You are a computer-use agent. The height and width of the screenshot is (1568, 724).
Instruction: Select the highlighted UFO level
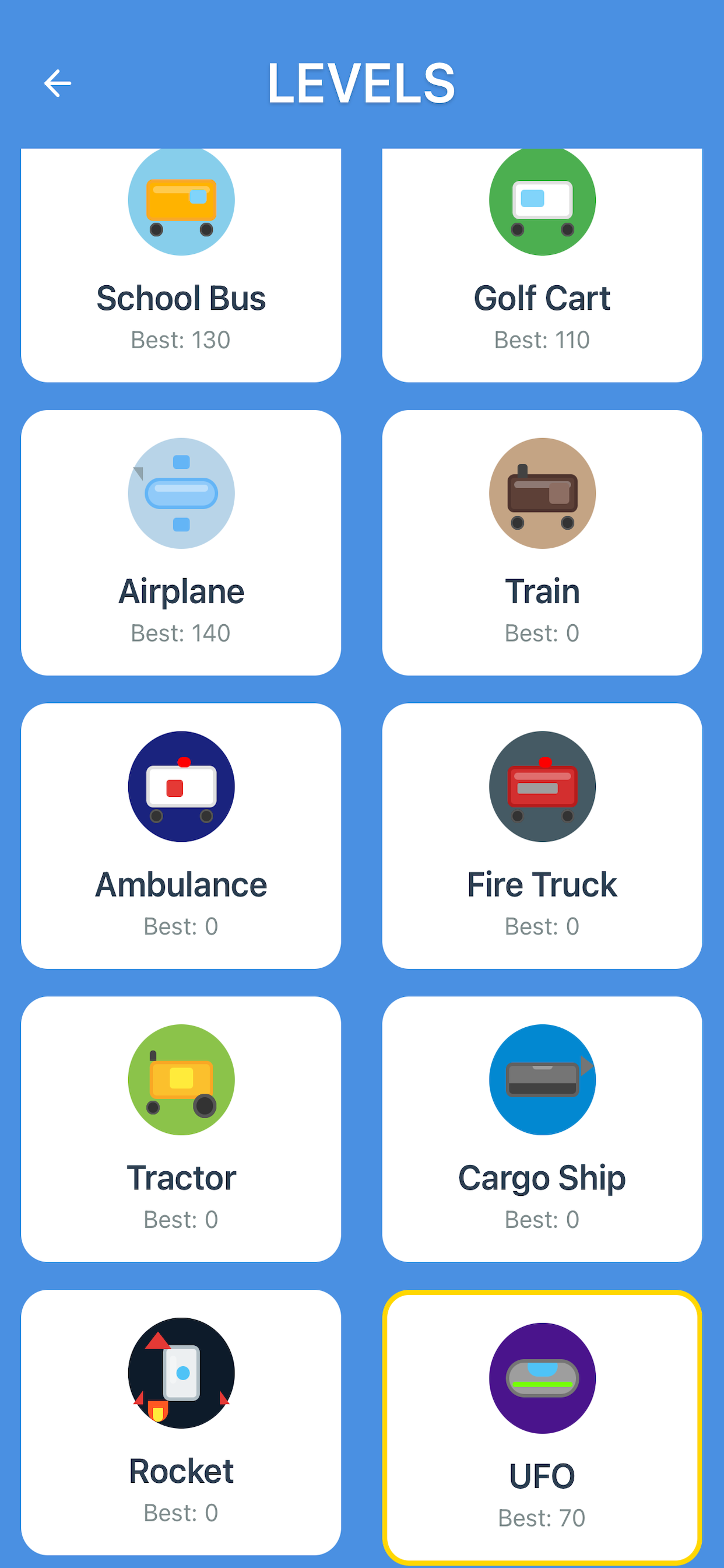click(x=542, y=1426)
